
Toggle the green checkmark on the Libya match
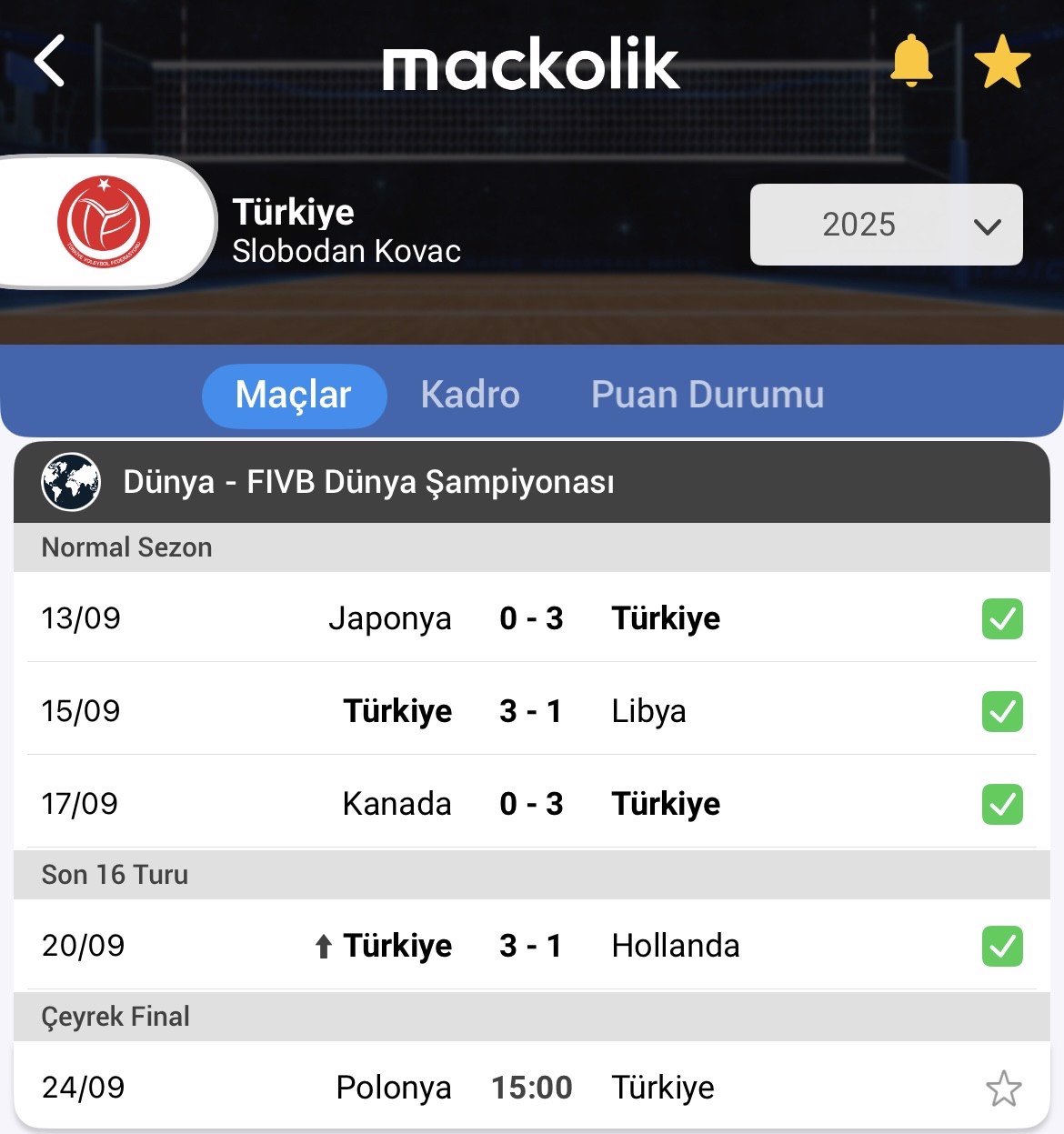point(1002,711)
